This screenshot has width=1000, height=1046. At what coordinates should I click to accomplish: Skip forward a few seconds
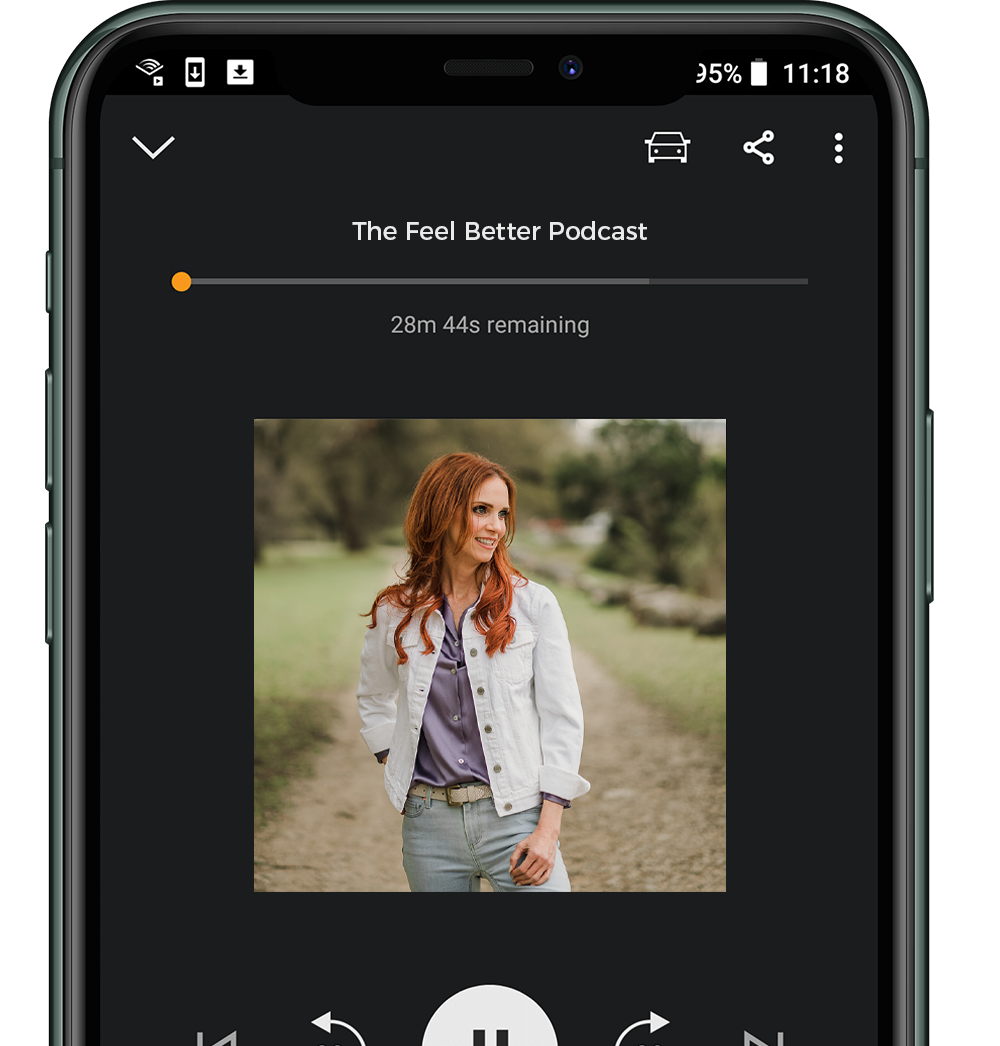click(642, 1030)
